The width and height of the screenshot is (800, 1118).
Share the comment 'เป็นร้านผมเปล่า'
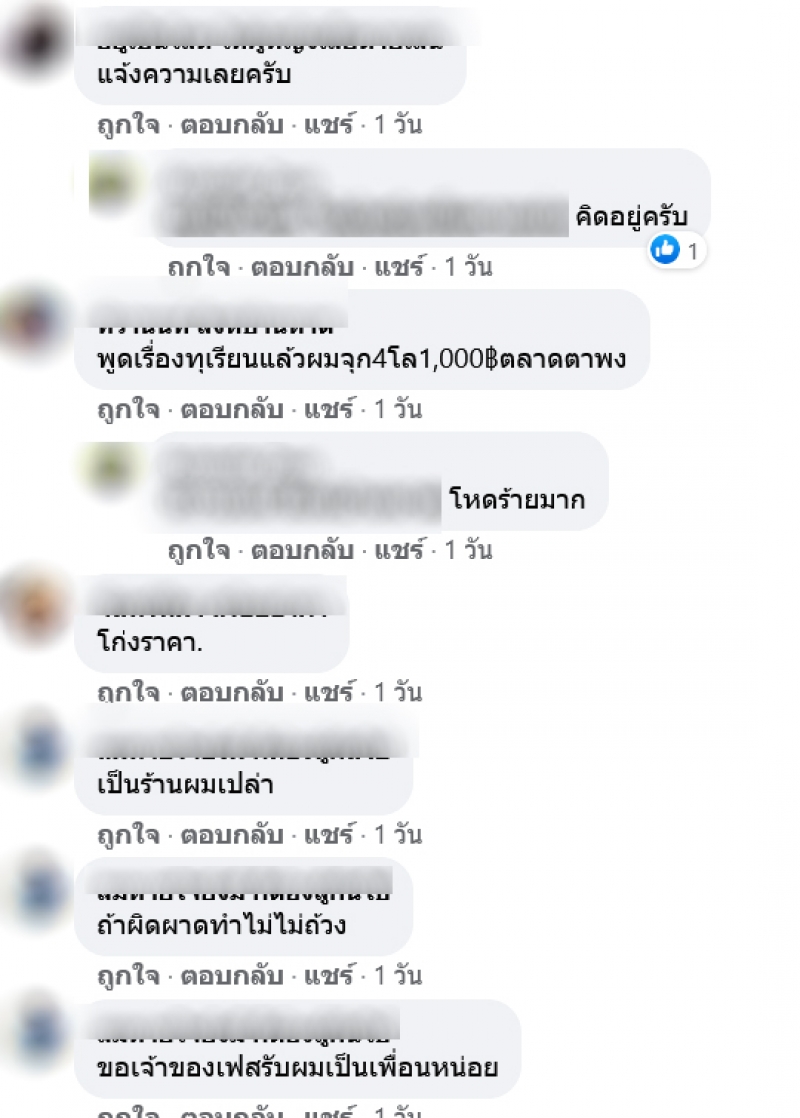tap(329, 834)
